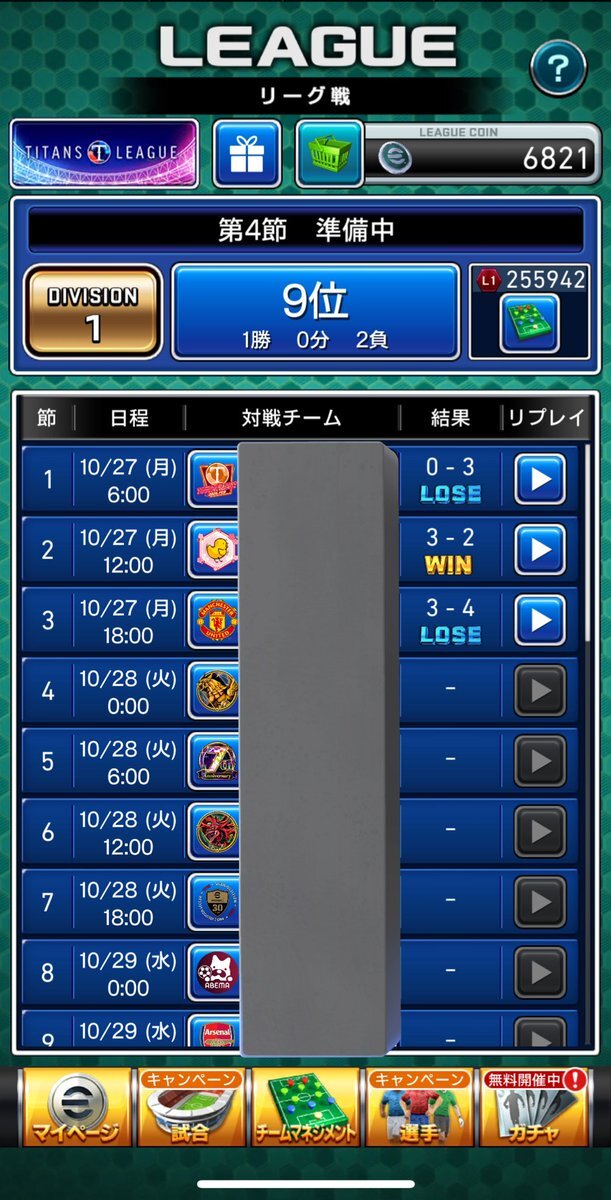Play replay of the 3-2 win
611x1200 pixels.
(540, 550)
